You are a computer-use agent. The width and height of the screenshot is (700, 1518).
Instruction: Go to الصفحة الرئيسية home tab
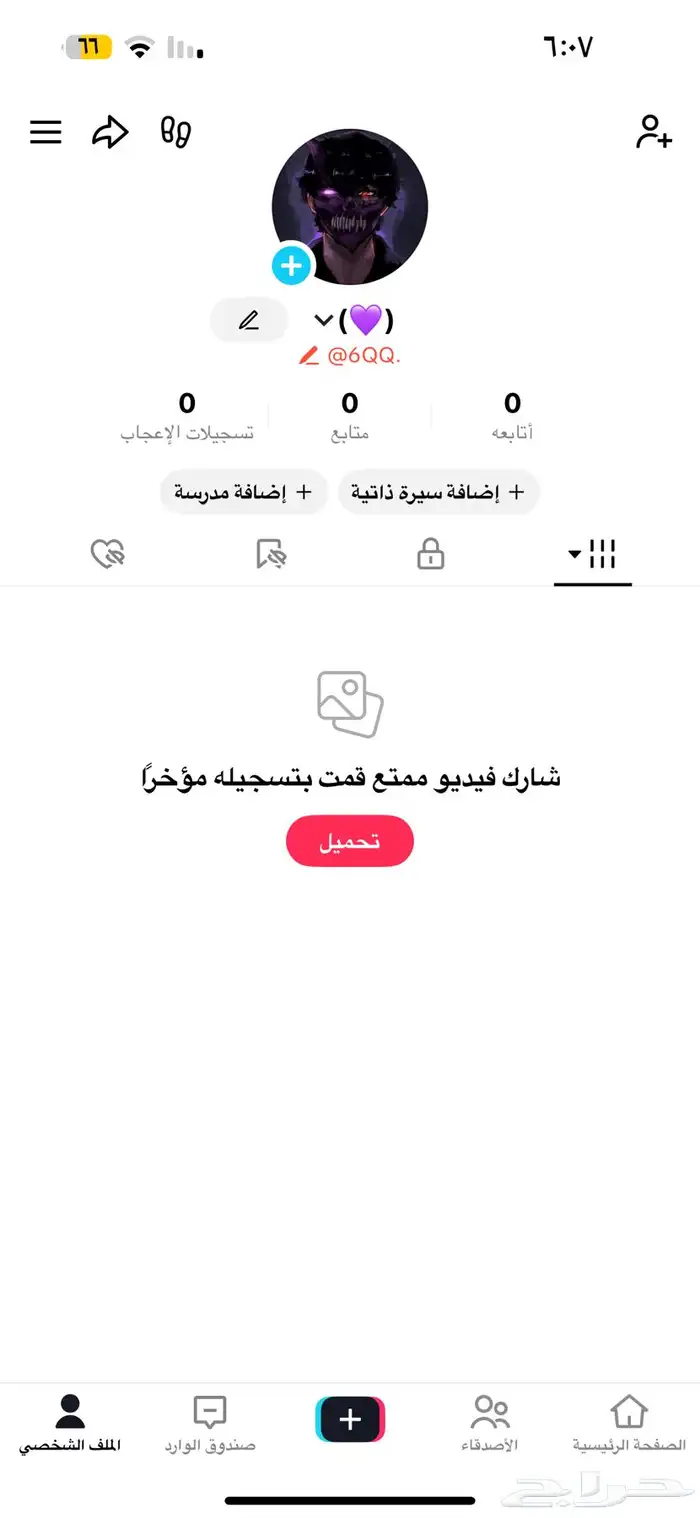pyautogui.click(x=628, y=1424)
